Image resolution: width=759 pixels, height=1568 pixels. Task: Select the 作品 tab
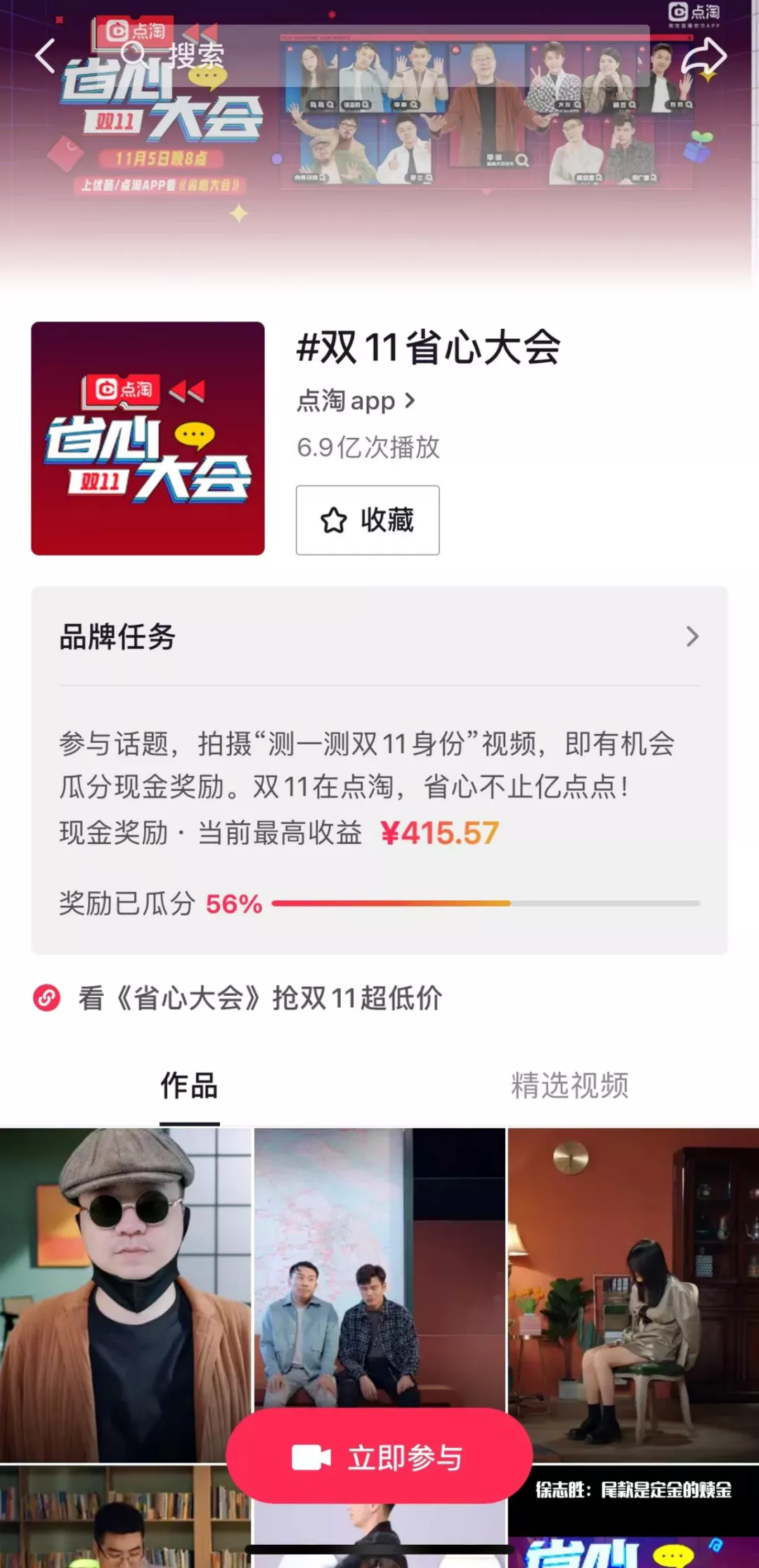(x=188, y=1086)
